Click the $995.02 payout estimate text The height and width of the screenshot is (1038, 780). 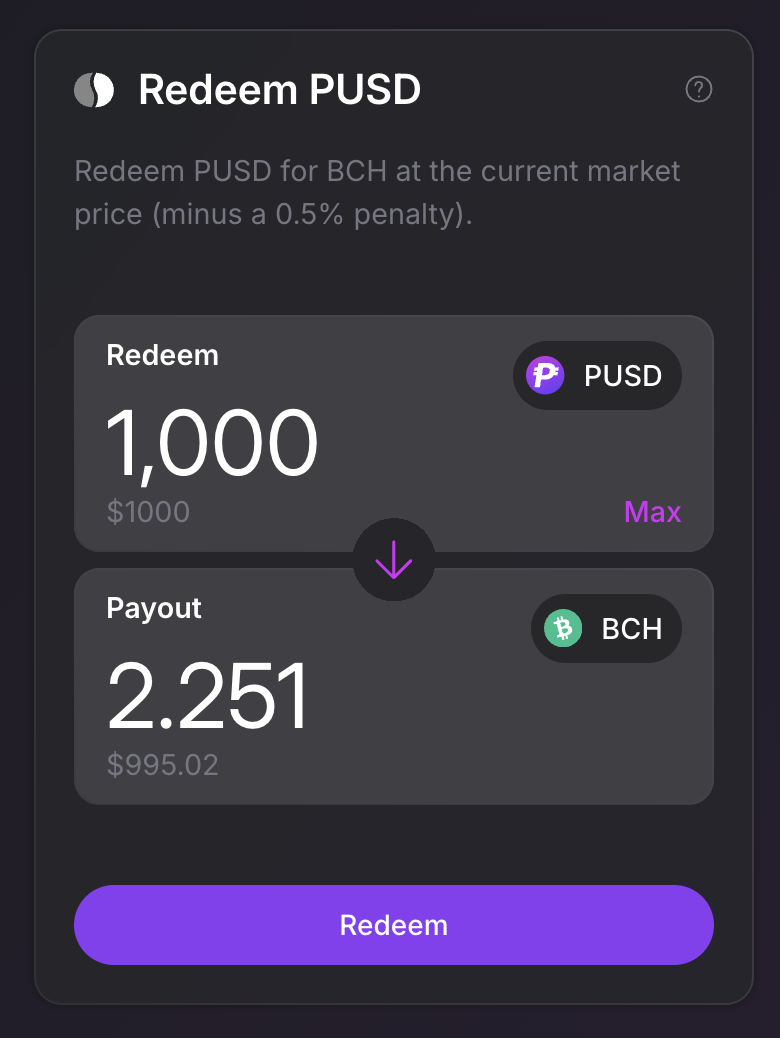[x=162, y=765]
